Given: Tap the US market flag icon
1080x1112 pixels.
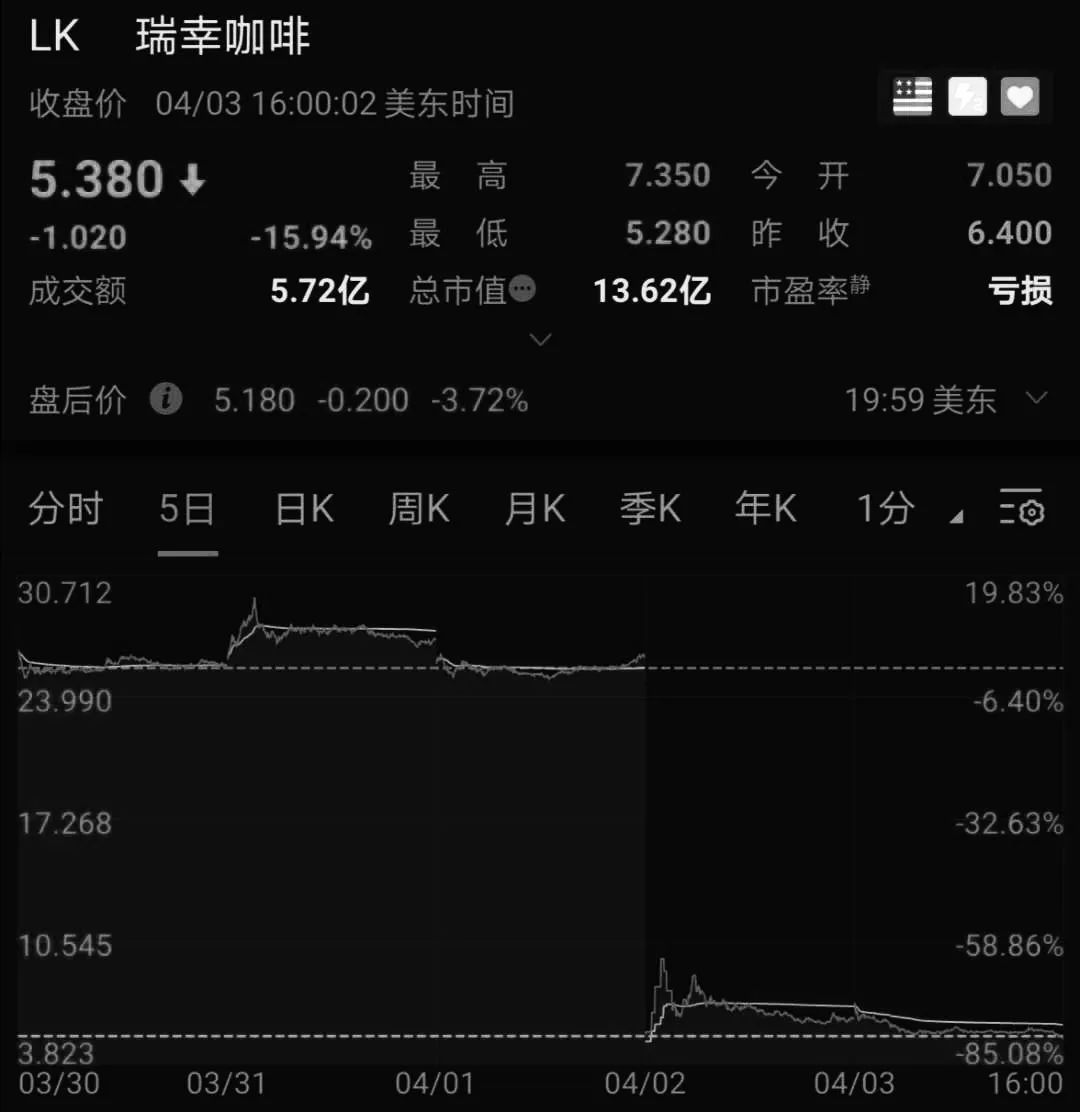Looking at the screenshot, I should tap(912, 97).
